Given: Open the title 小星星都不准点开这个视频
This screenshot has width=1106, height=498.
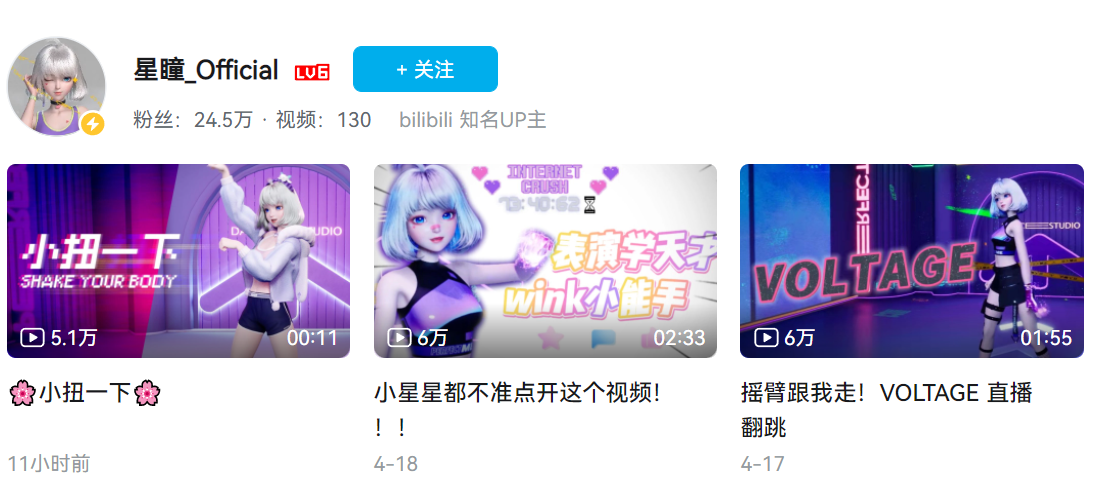Looking at the screenshot, I should (x=516, y=393).
